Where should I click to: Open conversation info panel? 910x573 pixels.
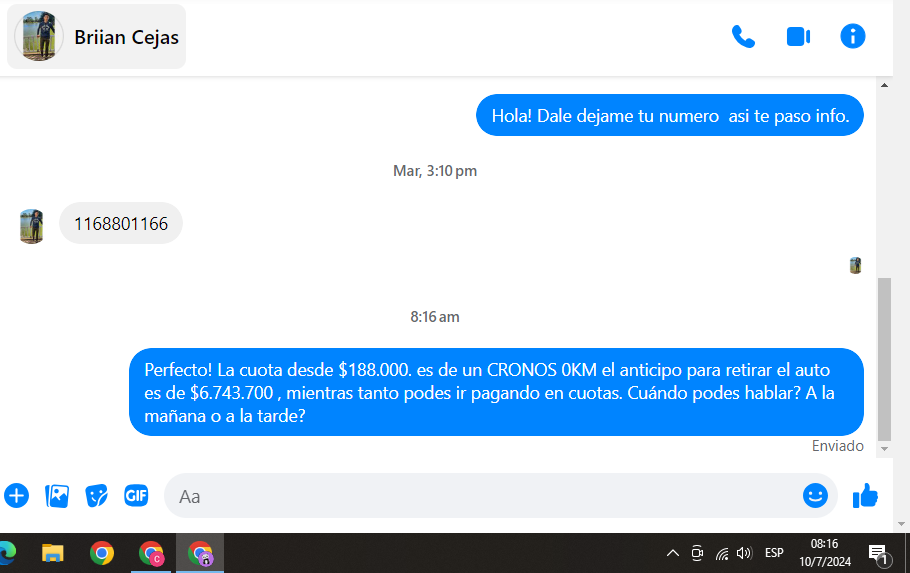(x=852, y=37)
